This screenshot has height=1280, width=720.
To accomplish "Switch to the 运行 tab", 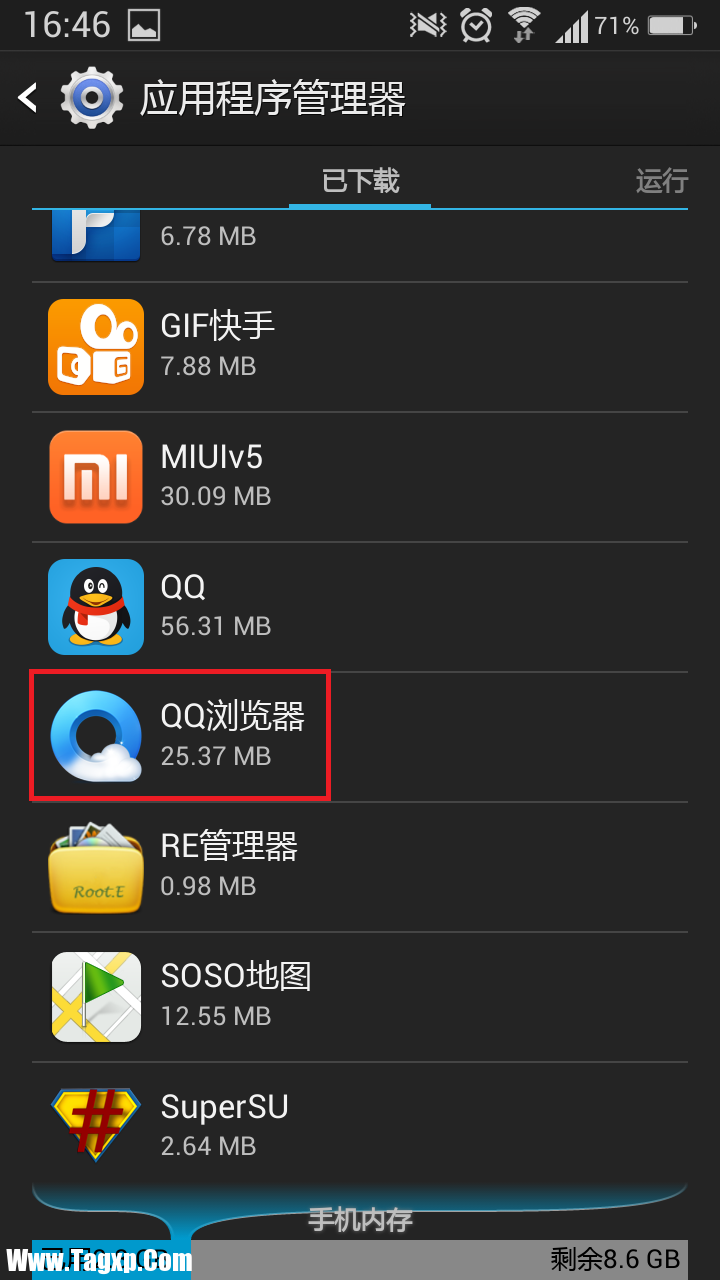I will (x=661, y=180).
